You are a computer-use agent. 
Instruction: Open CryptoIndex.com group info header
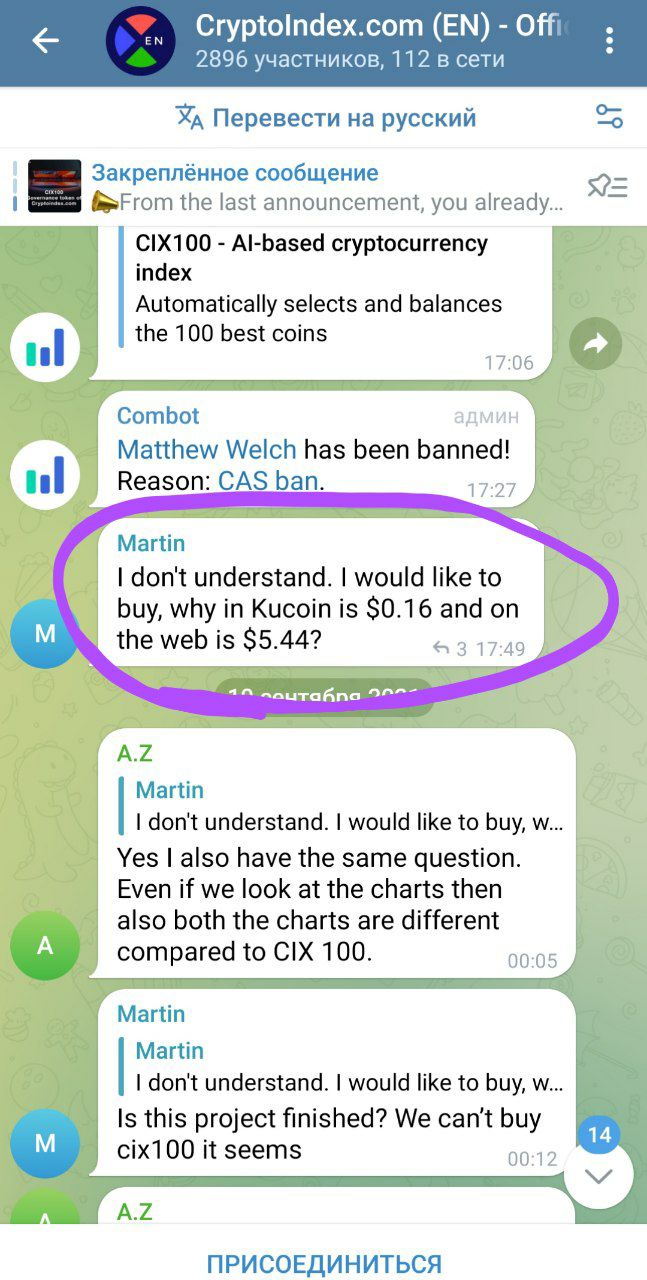point(370,41)
